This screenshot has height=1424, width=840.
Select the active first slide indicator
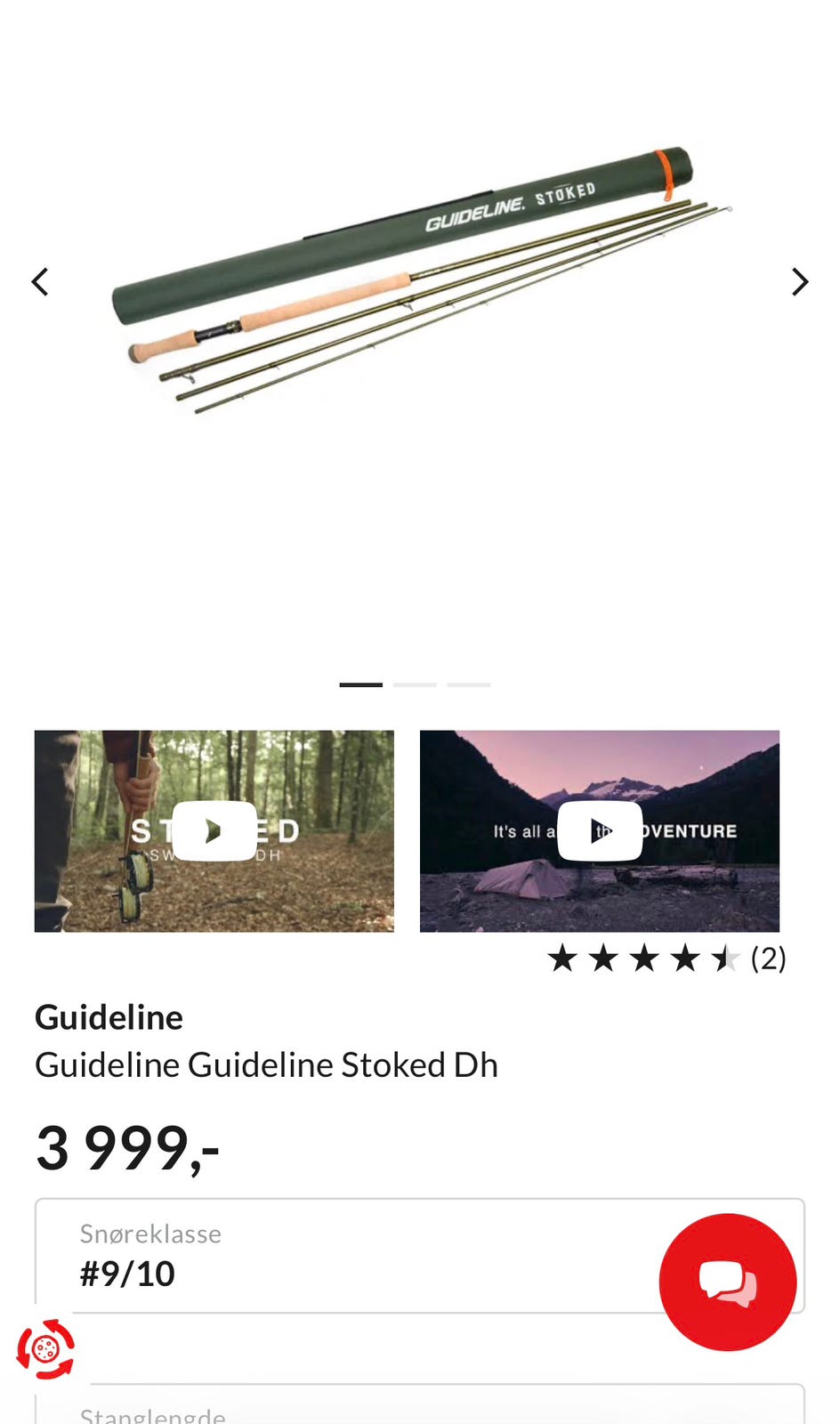tap(361, 684)
